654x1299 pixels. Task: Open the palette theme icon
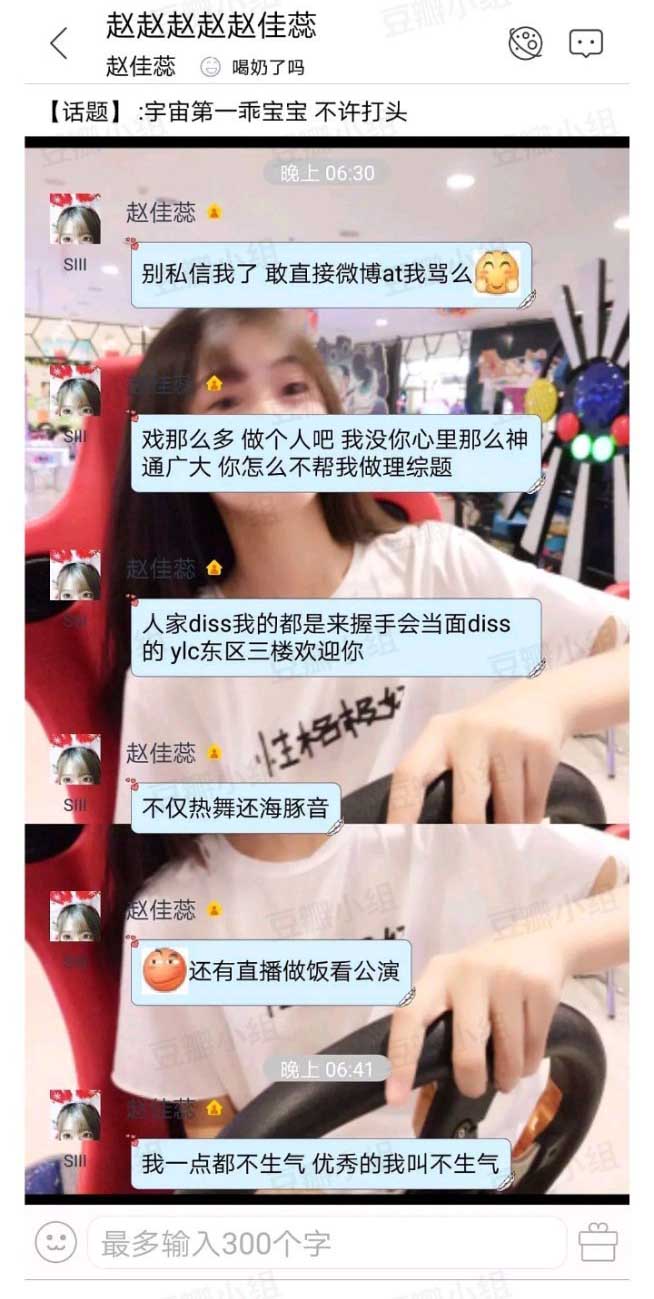[x=525, y=43]
